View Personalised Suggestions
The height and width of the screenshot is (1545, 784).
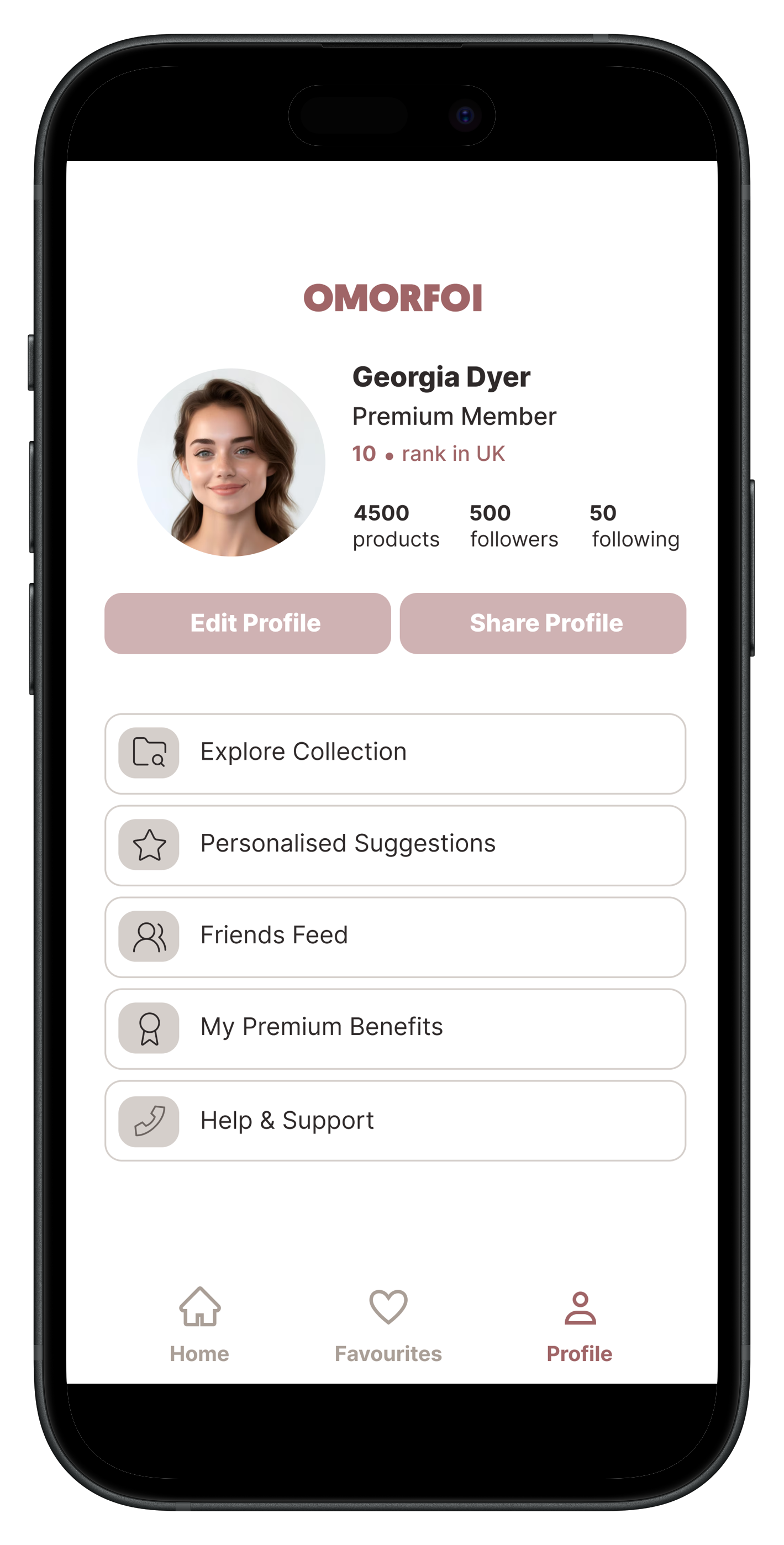point(394,845)
